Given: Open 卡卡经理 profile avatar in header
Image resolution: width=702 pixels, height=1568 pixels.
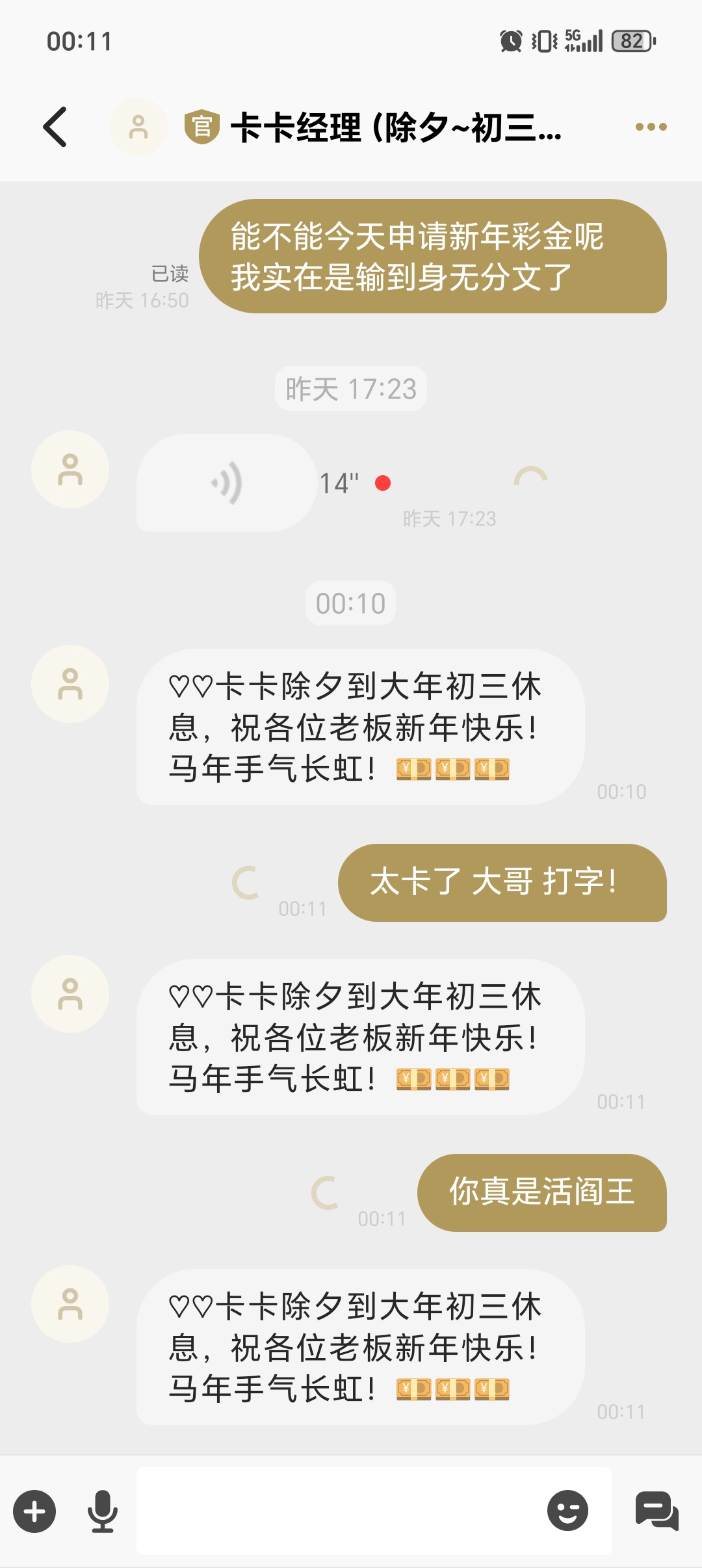Looking at the screenshot, I should point(138,127).
